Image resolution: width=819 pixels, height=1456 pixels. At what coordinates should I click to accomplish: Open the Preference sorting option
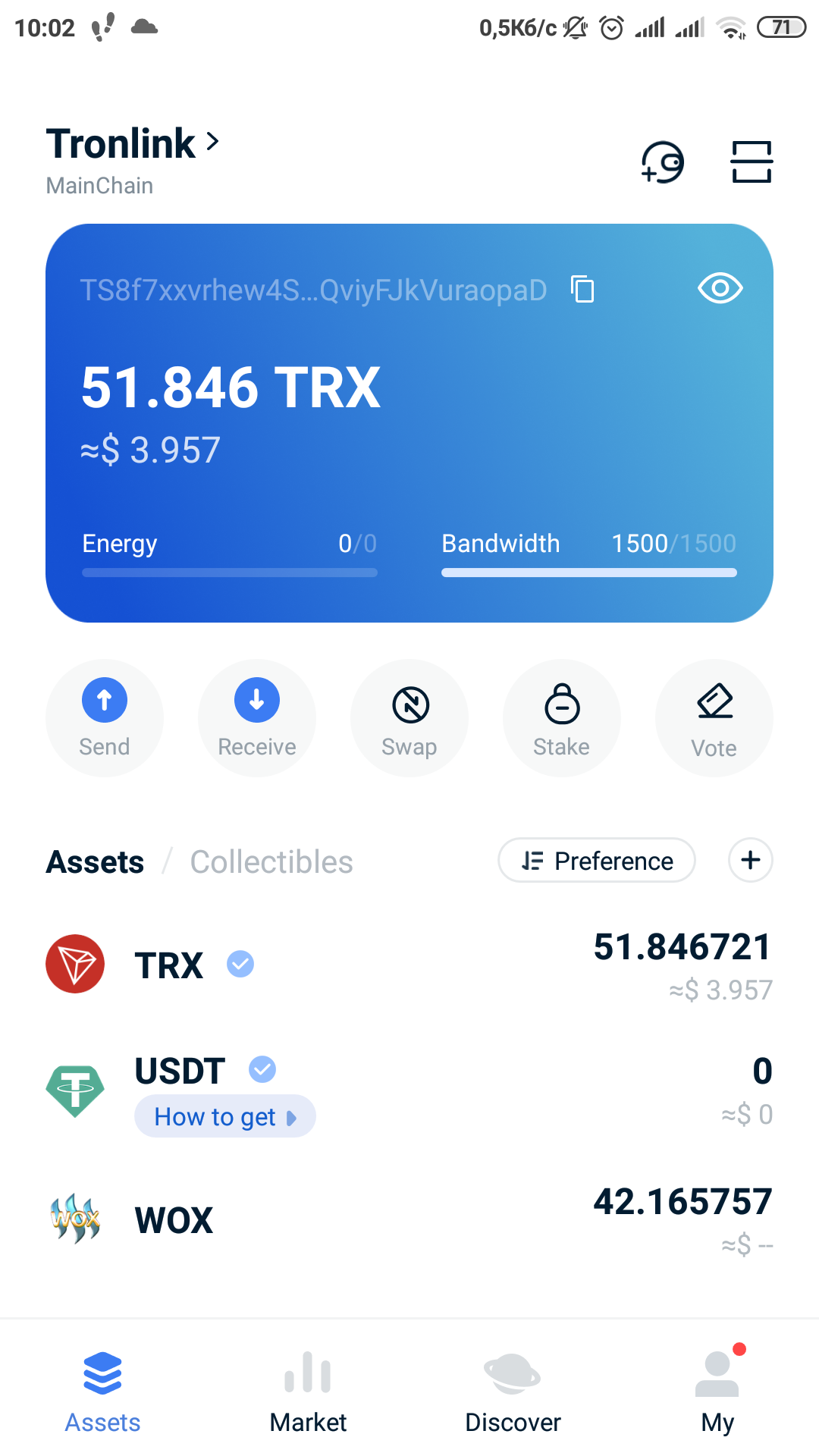[597, 861]
